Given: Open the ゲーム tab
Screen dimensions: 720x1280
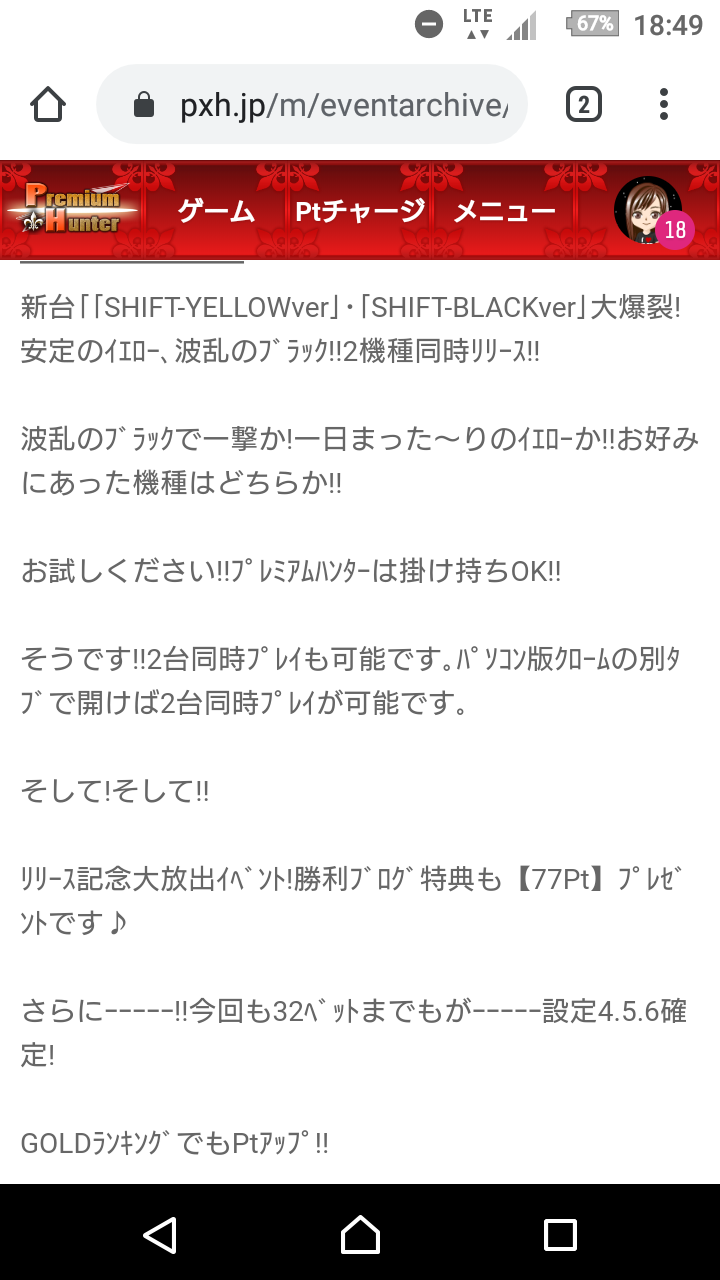Looking at the screenshot, I should click(x=216, y=211).
